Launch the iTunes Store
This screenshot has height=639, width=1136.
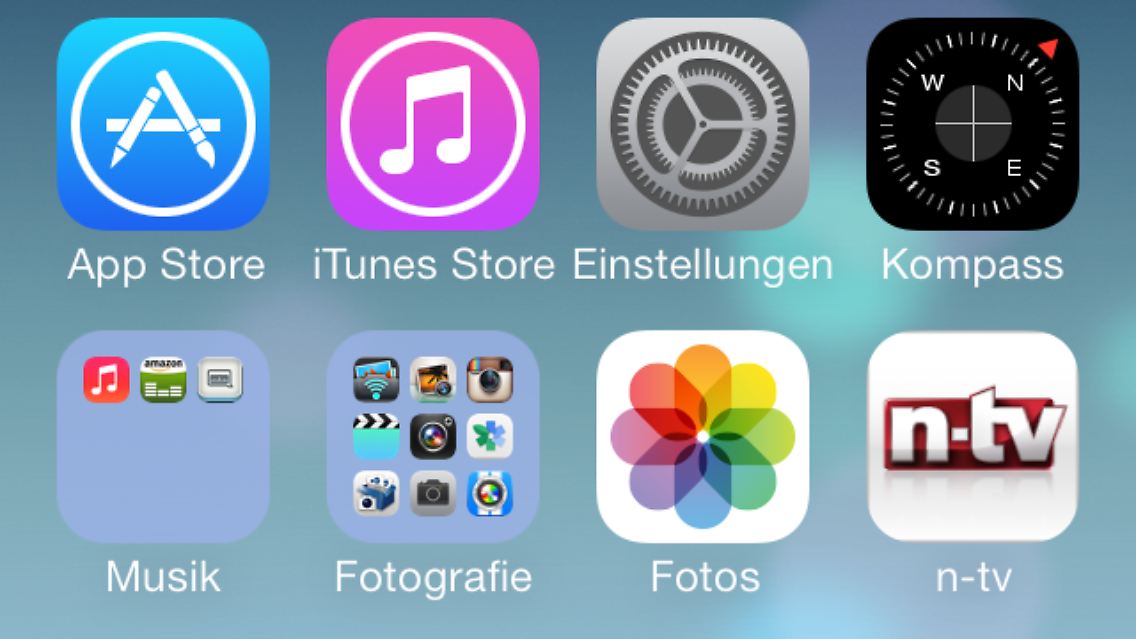pyautogui.click(x=433, y=124)
